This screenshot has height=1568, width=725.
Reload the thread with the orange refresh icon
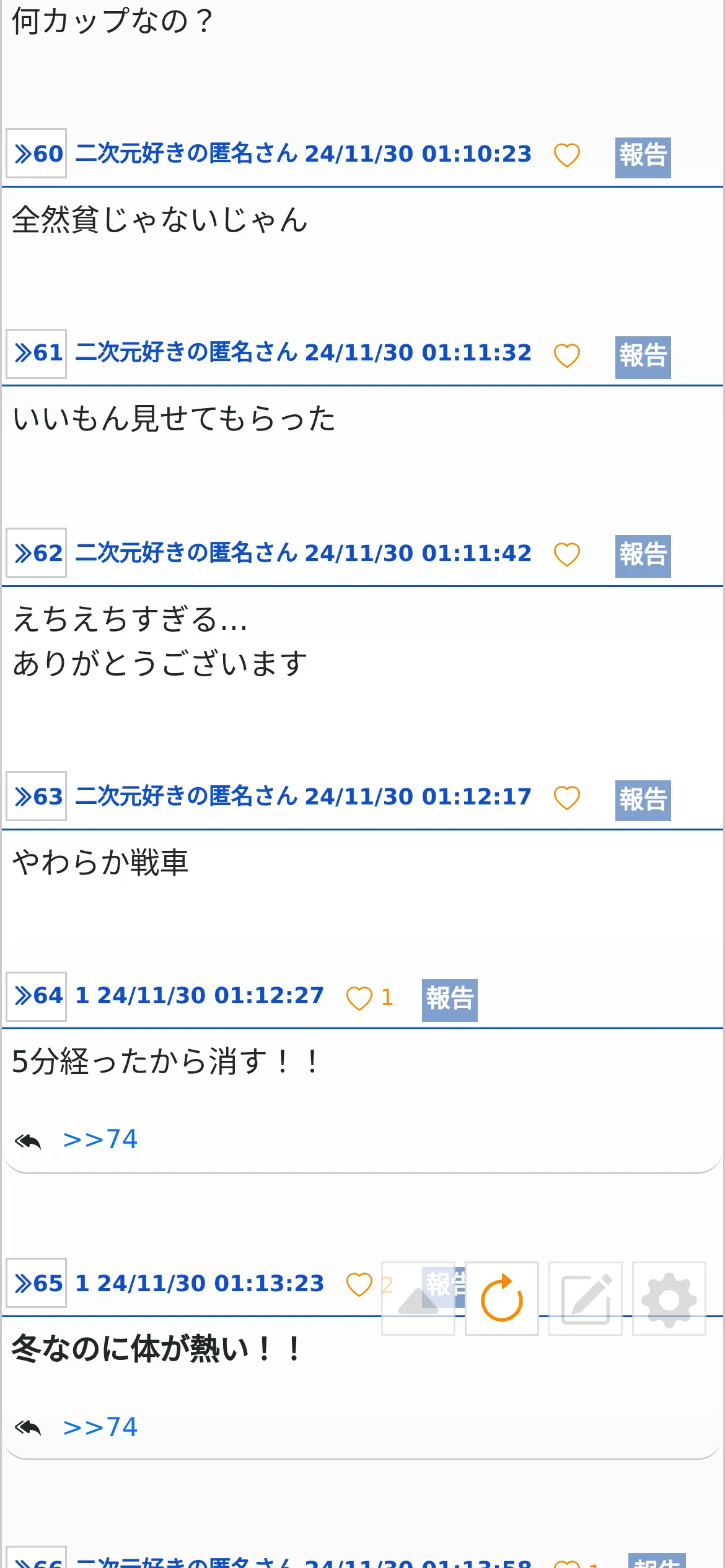[501, 1299]
